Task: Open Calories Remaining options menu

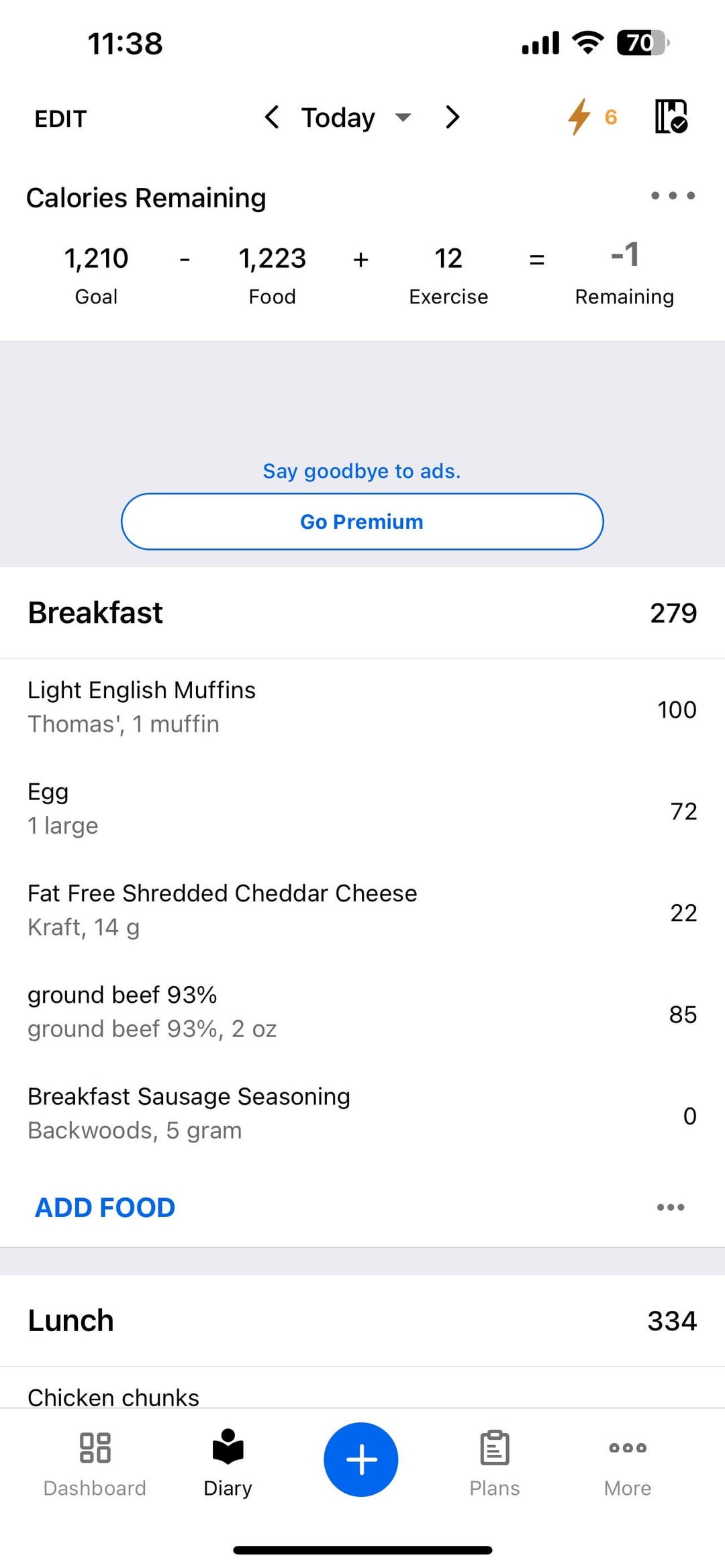Action: (x=673, y=196)
